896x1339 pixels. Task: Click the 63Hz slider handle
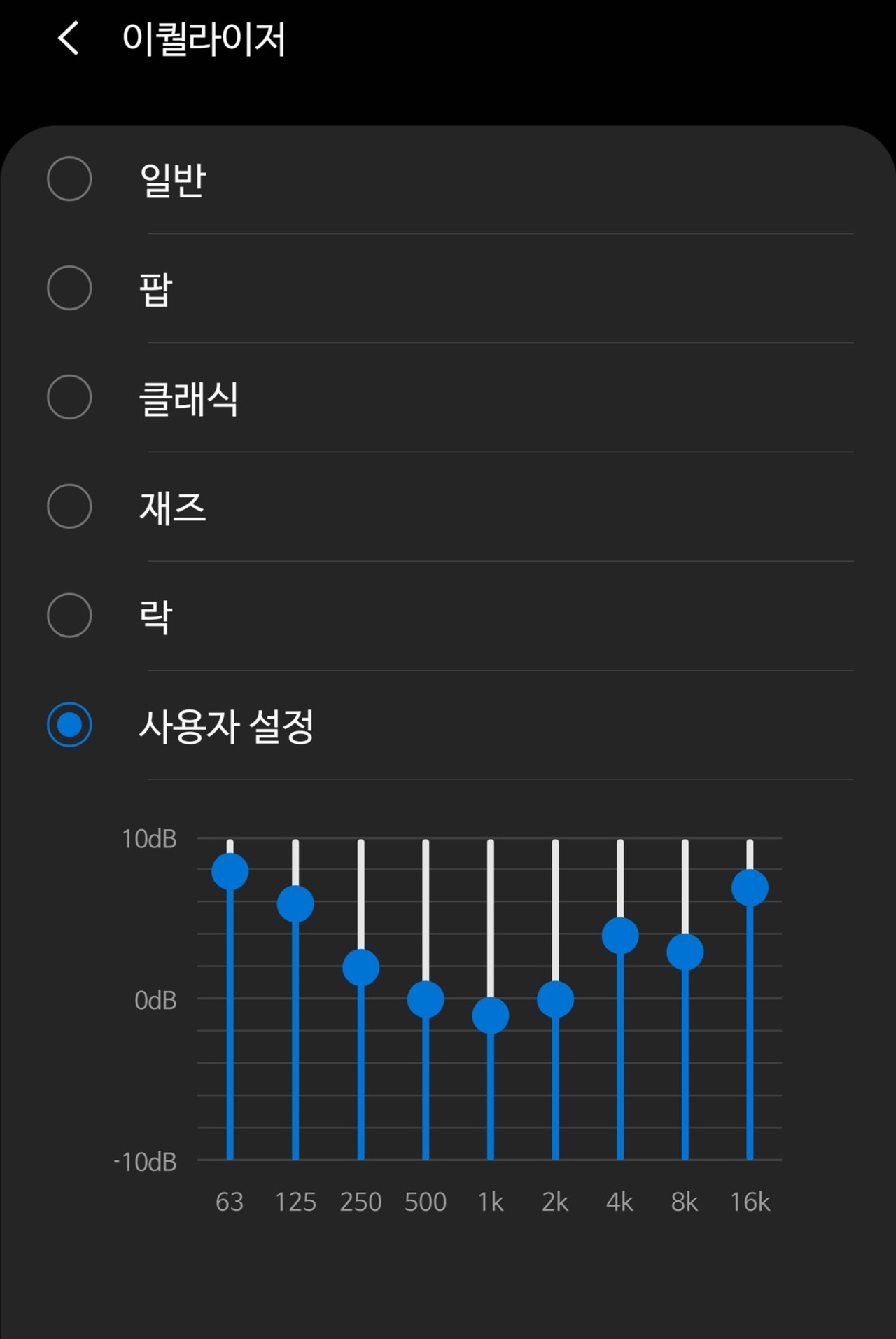[229, 870]
